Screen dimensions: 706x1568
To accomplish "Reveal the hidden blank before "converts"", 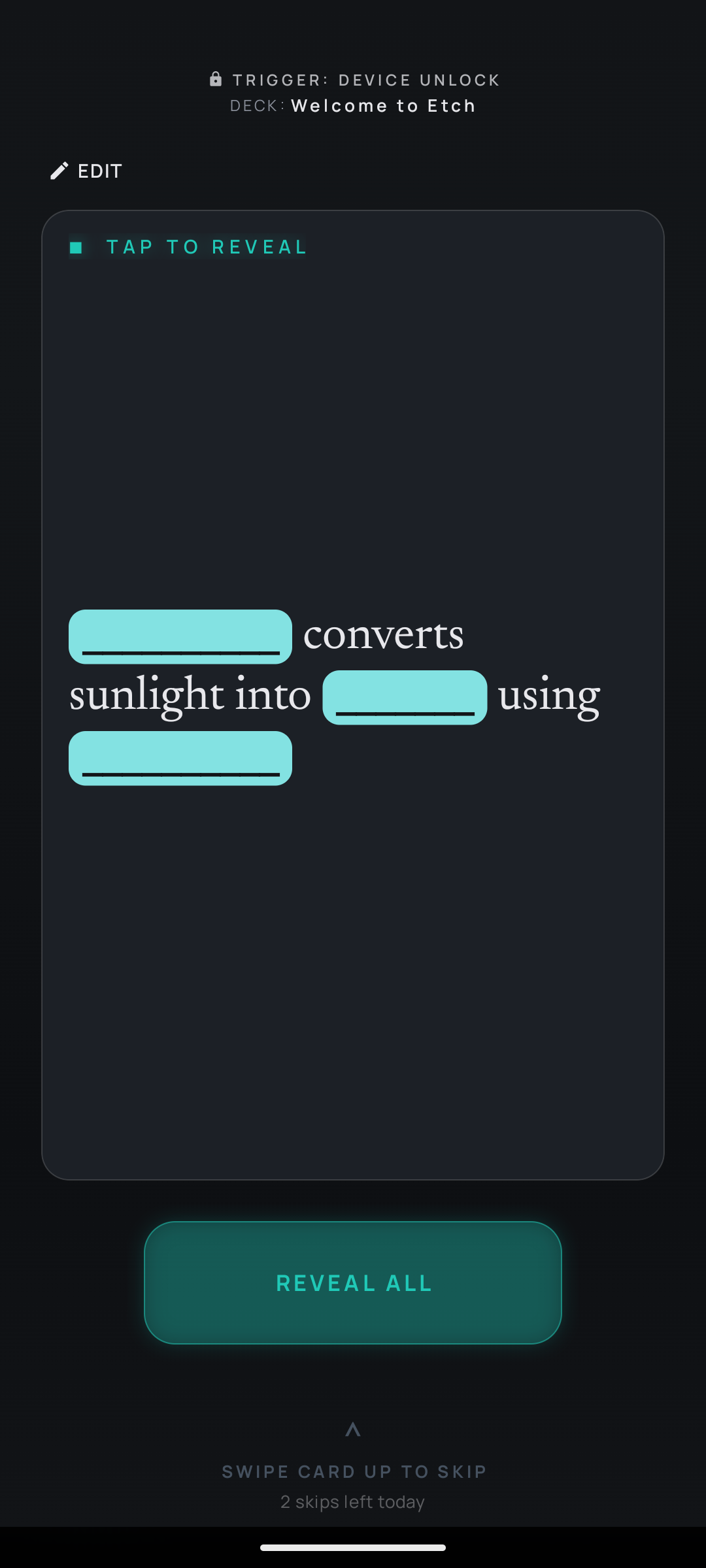I will pyautogui.click(x=180, y=637).
